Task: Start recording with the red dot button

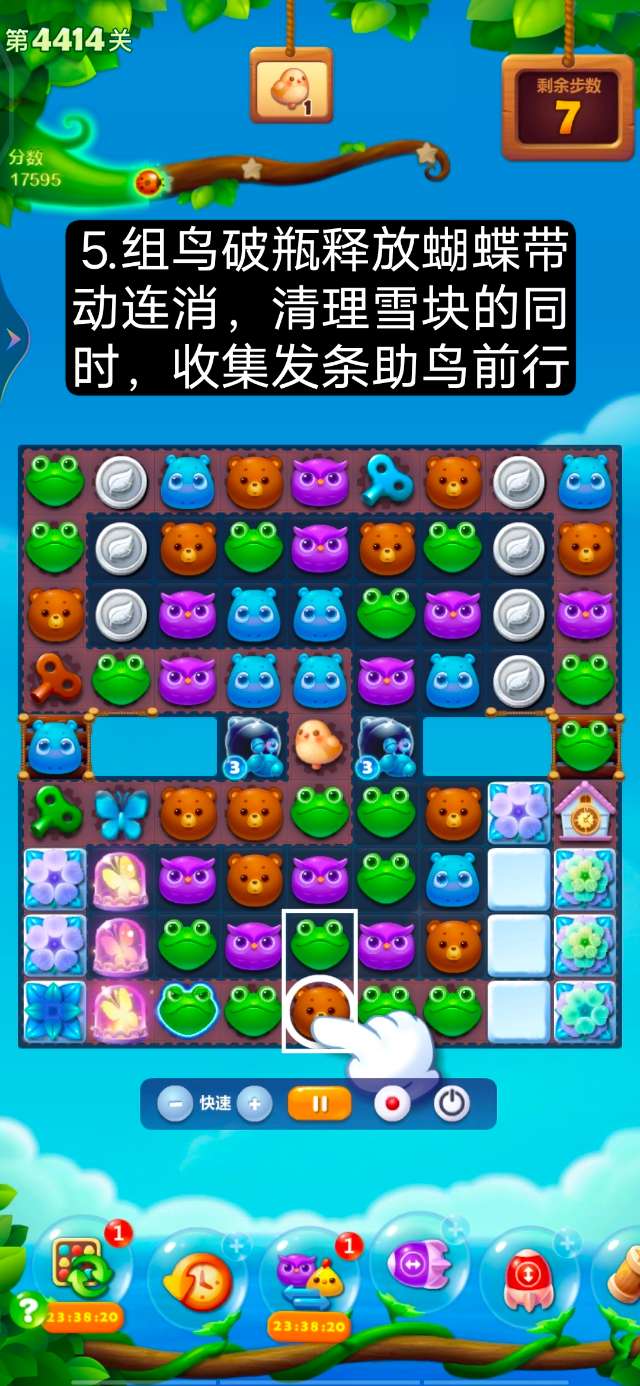Action: pos(392,1104)
